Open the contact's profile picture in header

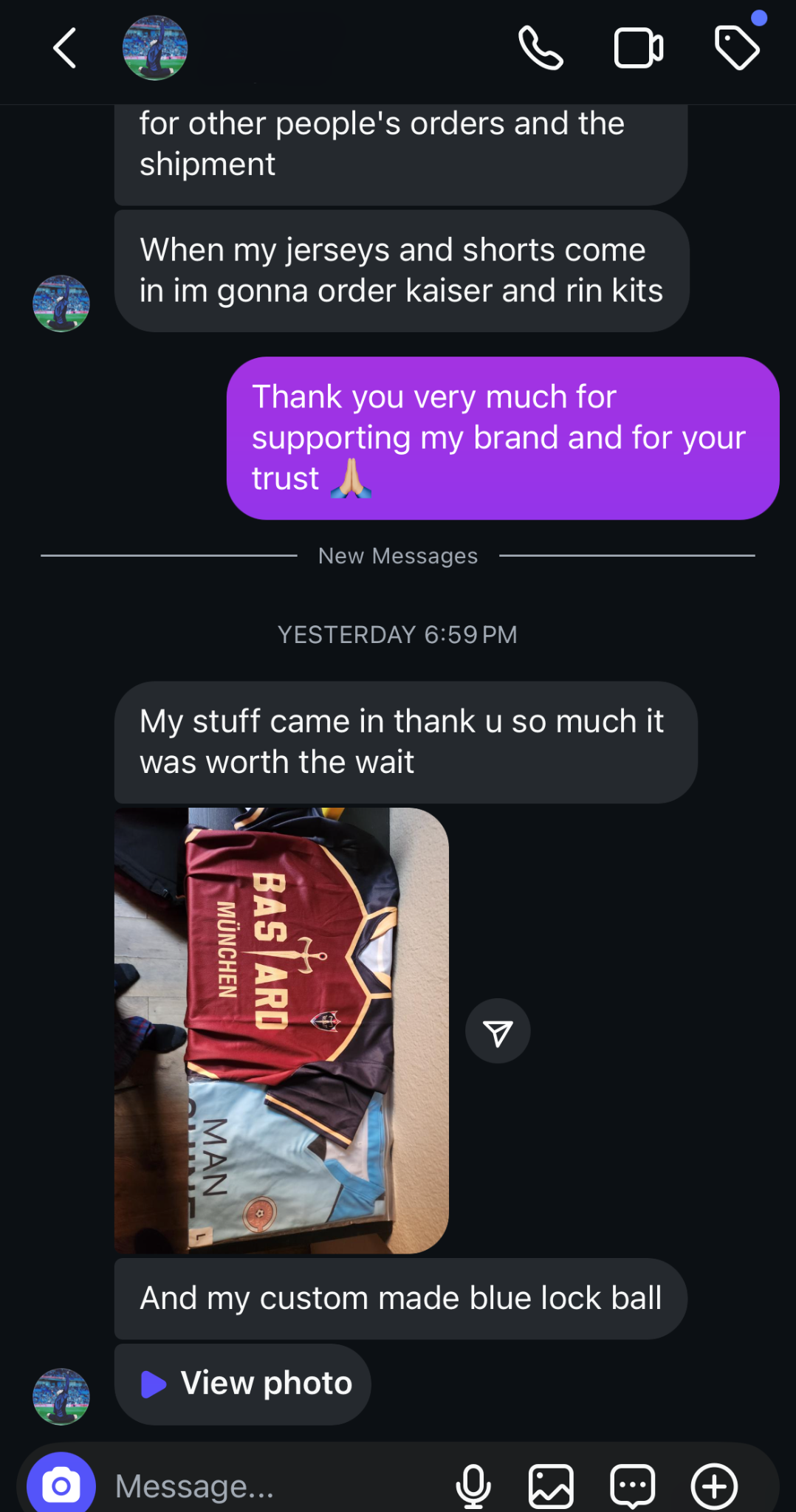tap(155, 49)
